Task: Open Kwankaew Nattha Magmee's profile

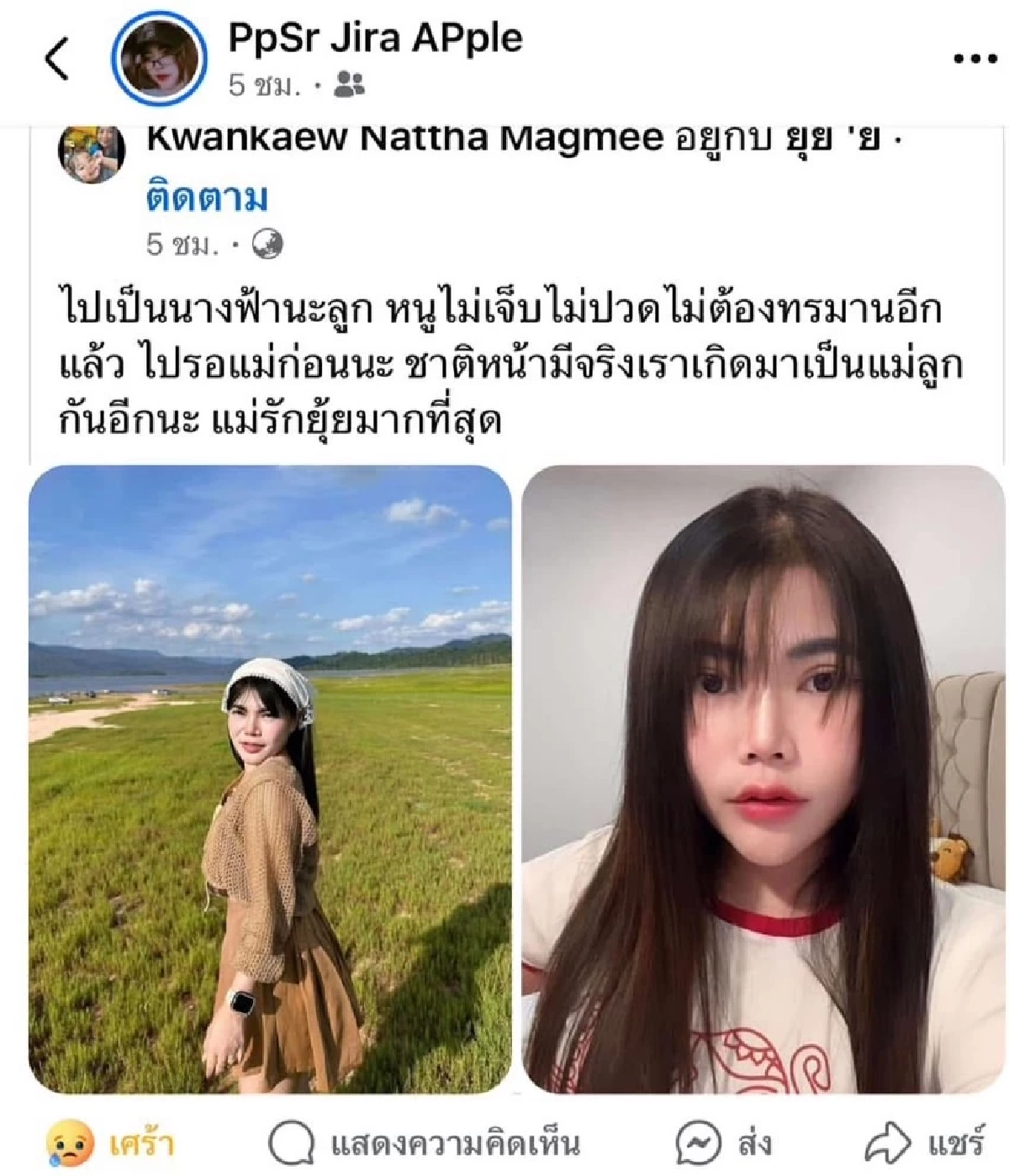Action: tap(404, 139)
